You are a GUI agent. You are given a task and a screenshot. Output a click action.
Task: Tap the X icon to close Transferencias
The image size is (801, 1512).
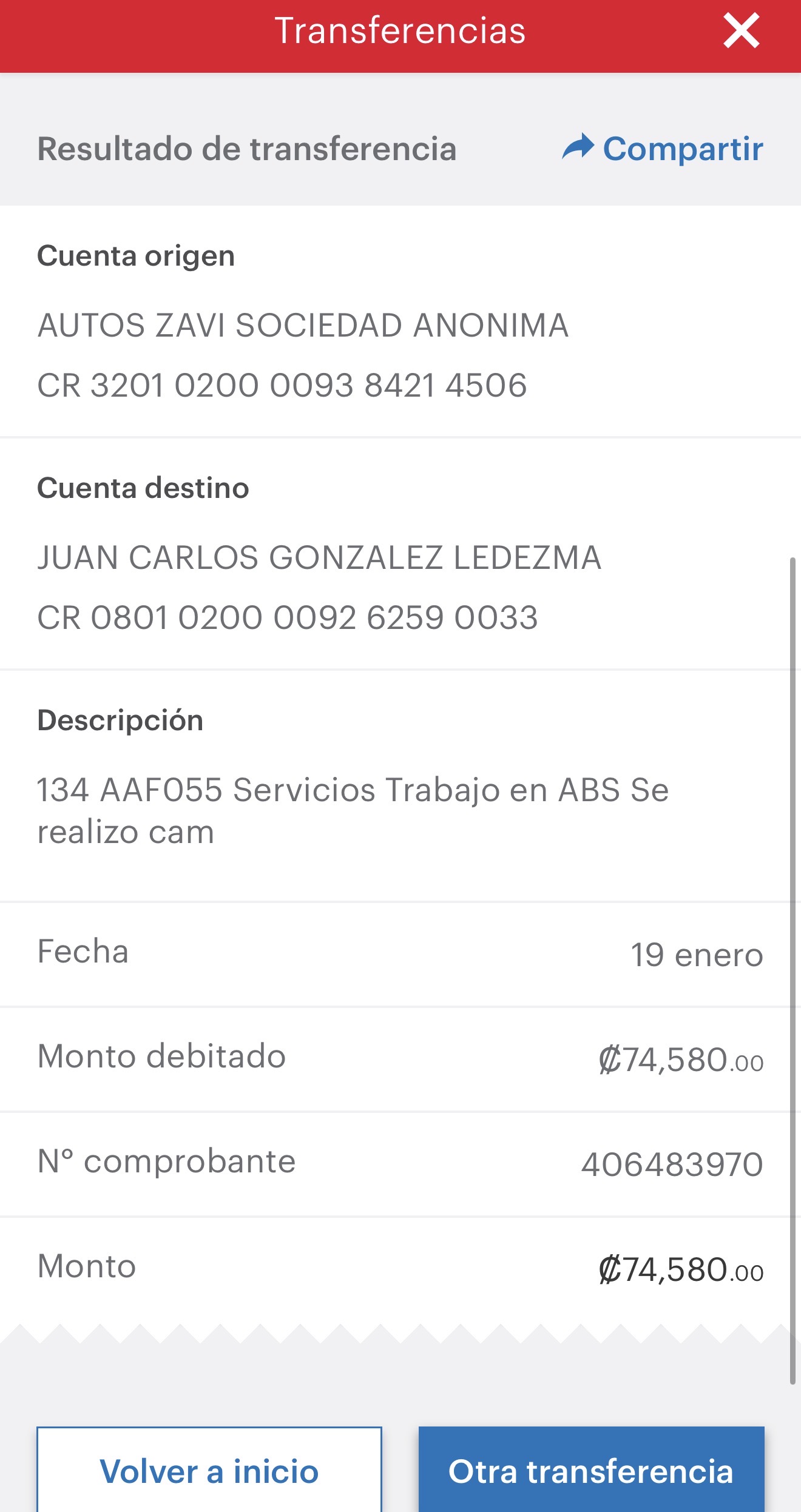pos(741,32)
